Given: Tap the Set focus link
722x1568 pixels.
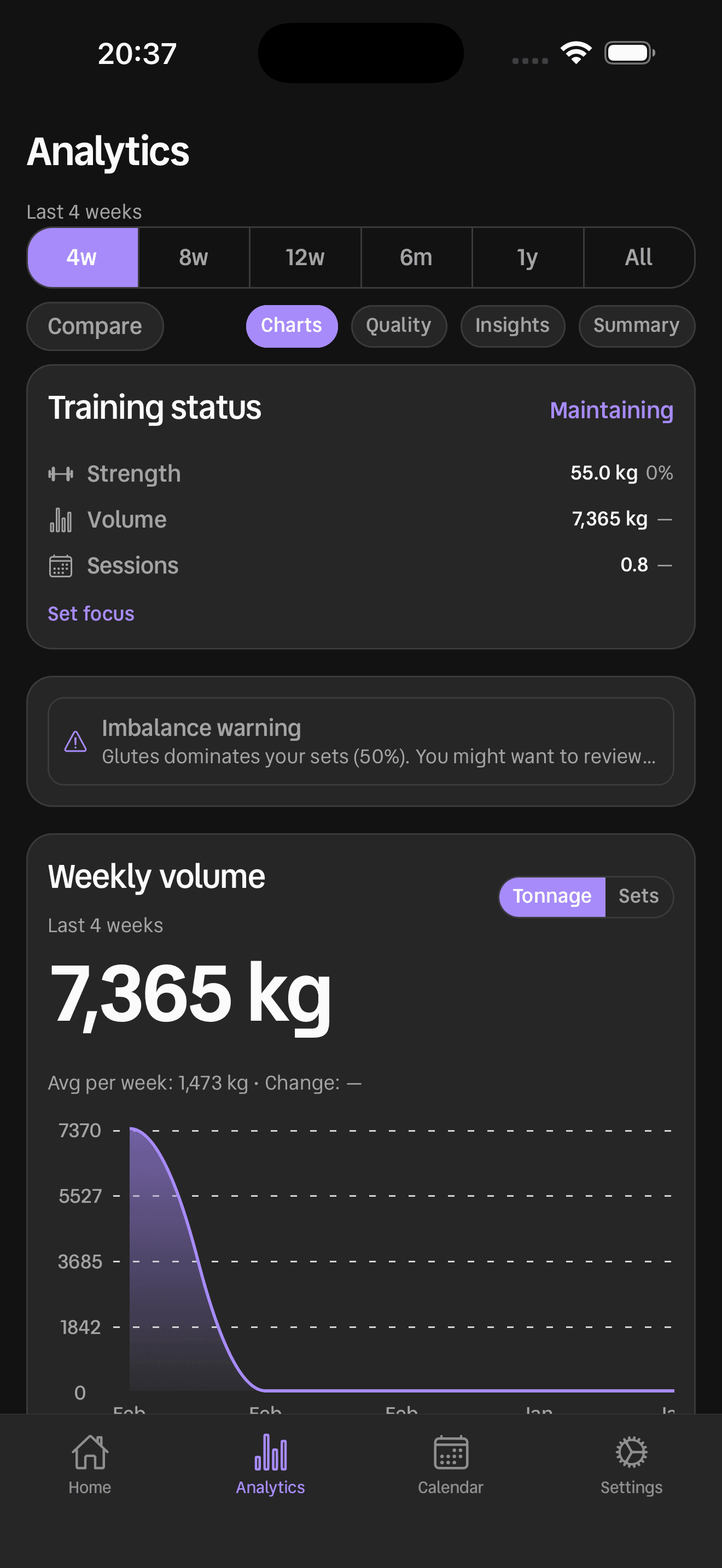Looking at the screenshot, I should [x=91, y=613].
